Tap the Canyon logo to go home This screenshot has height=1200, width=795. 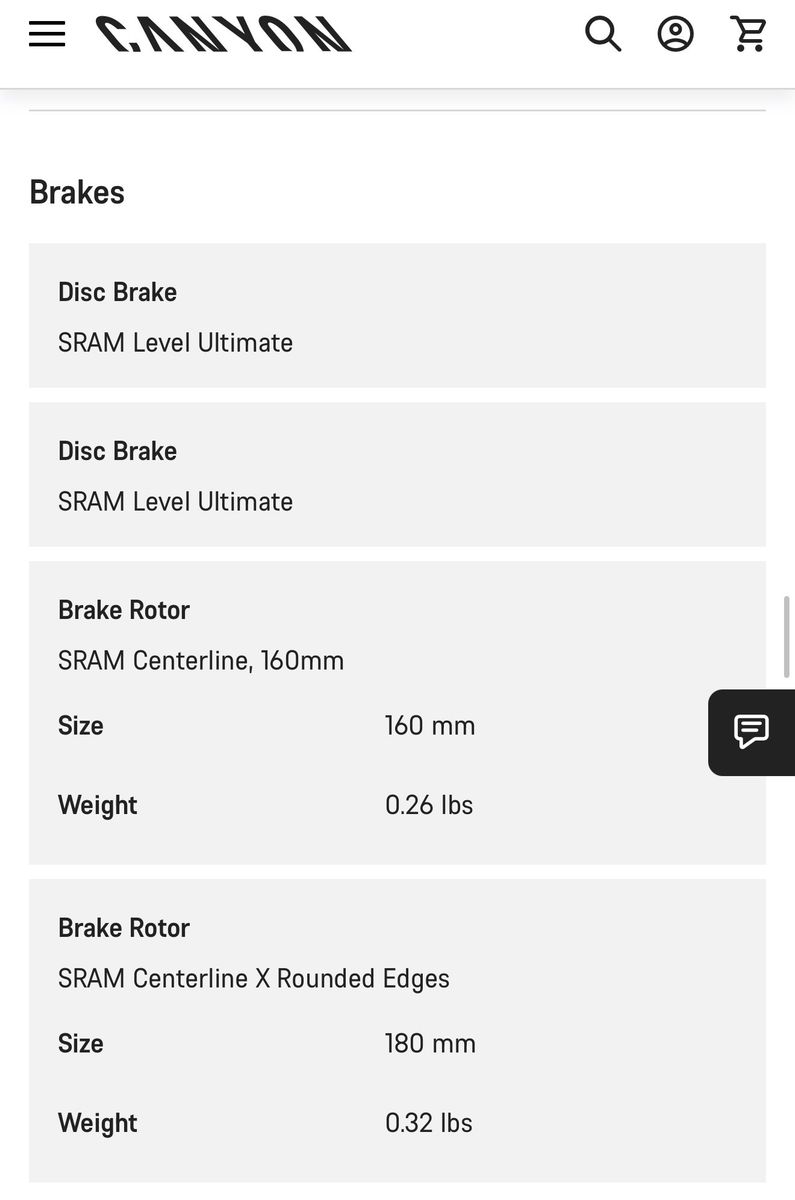point(223,34)
